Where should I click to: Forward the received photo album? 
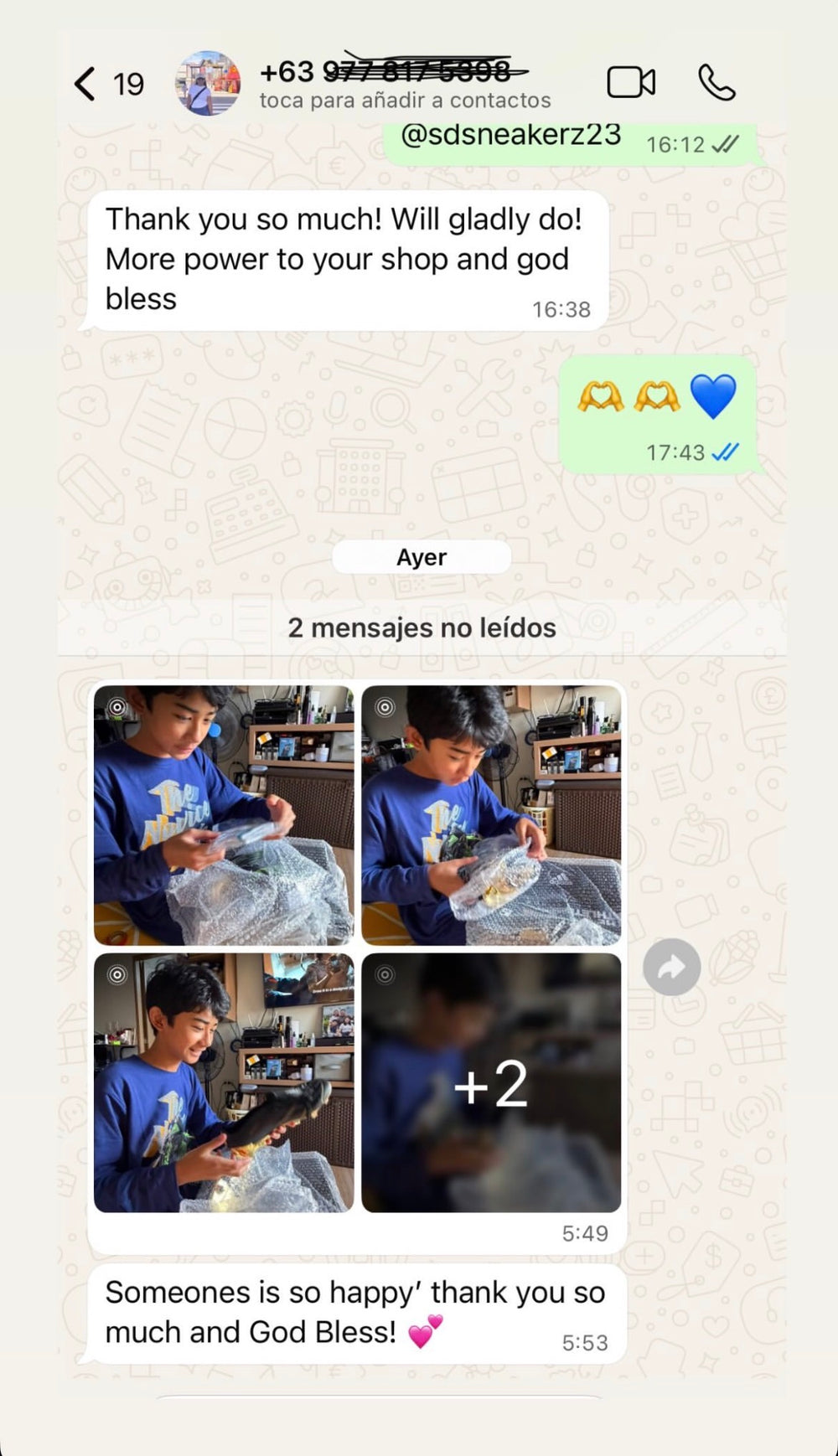pyautogui.click(x=671, y=968)
